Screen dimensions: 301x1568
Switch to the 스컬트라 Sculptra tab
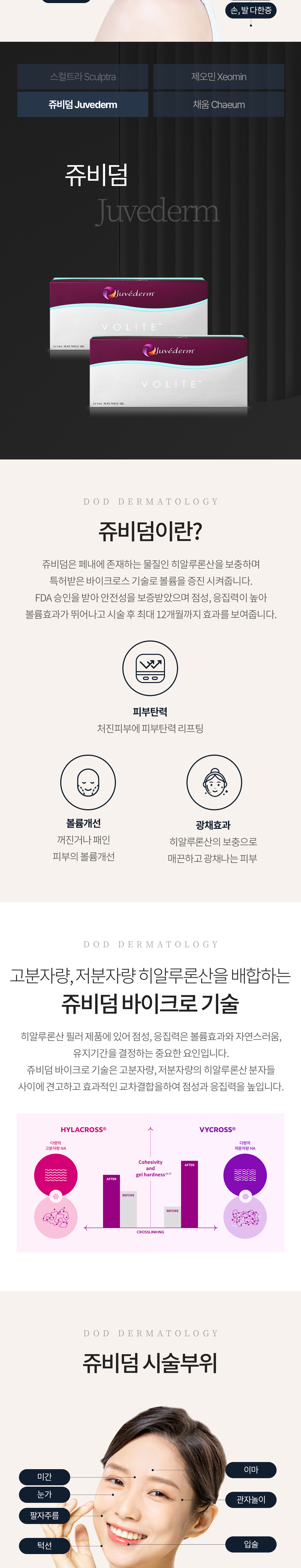point(83,77)
